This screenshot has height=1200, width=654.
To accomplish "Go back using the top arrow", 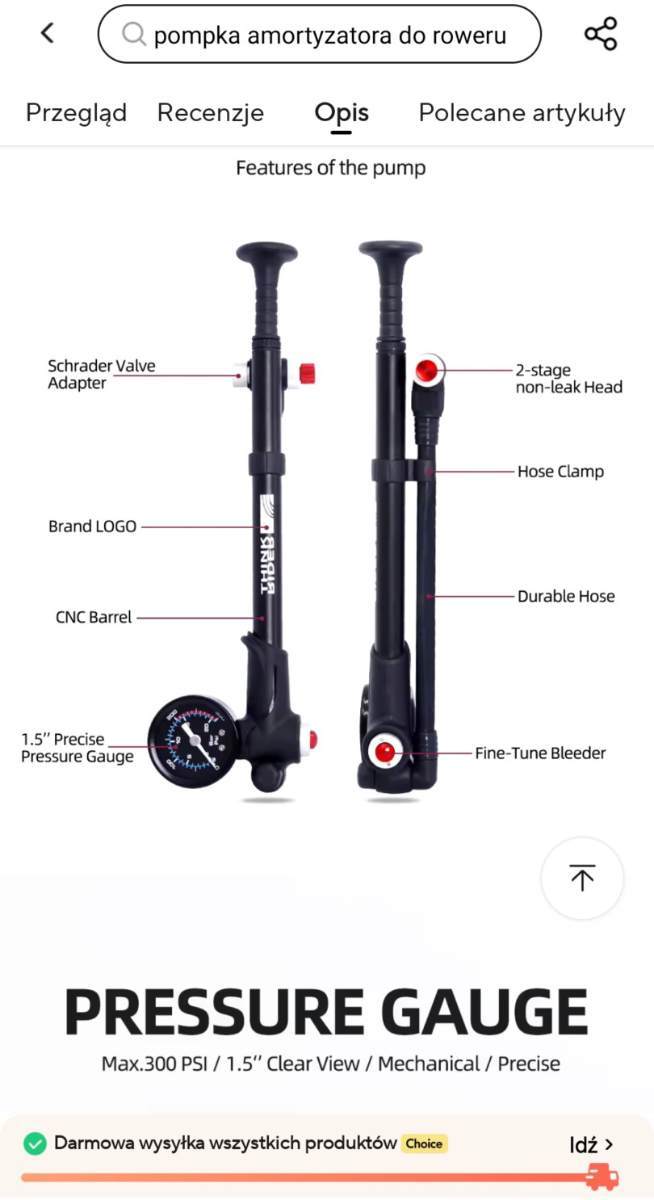I will click(x=47, y=34).
